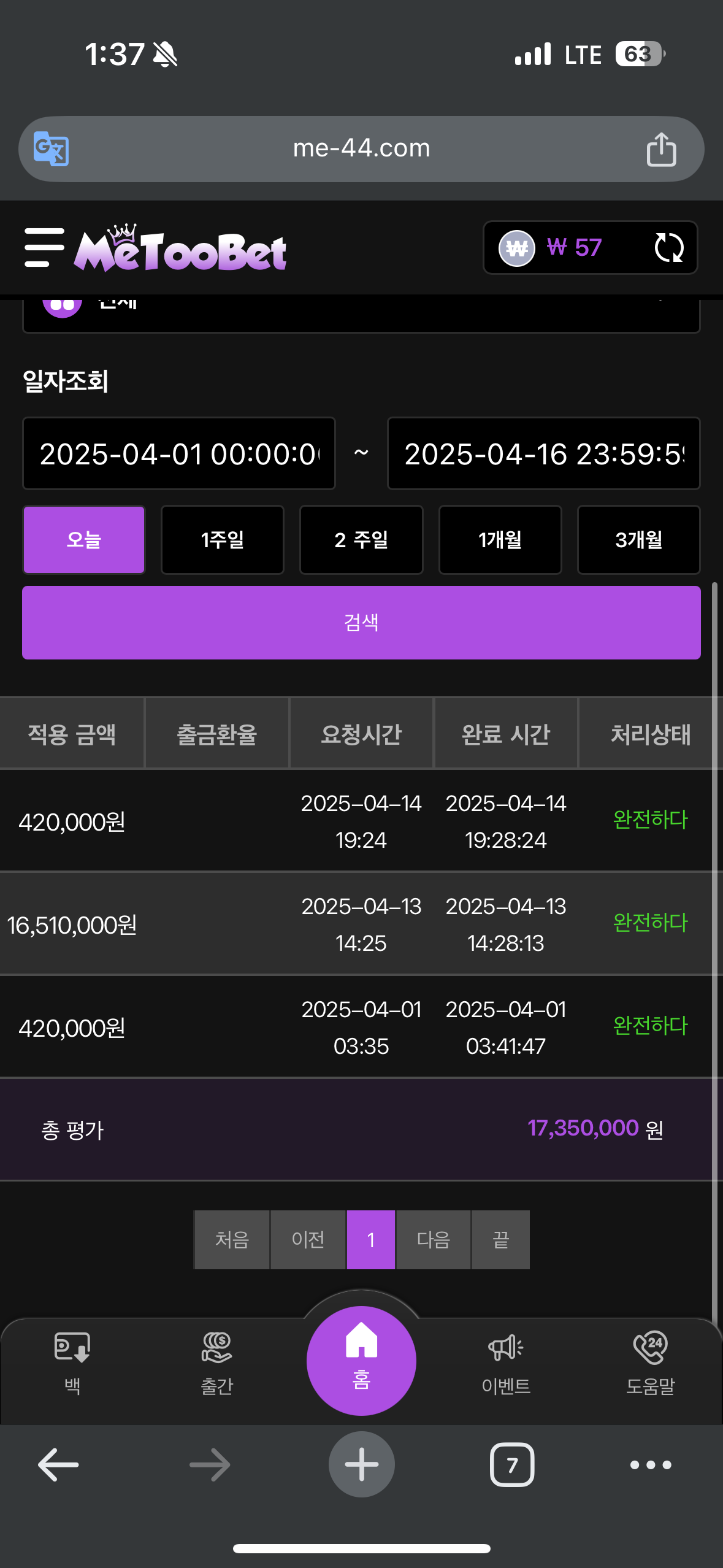723x1568 pixels.
Task: Edit the end date 2025-04-16 field
Action: [x=543, y=453]
